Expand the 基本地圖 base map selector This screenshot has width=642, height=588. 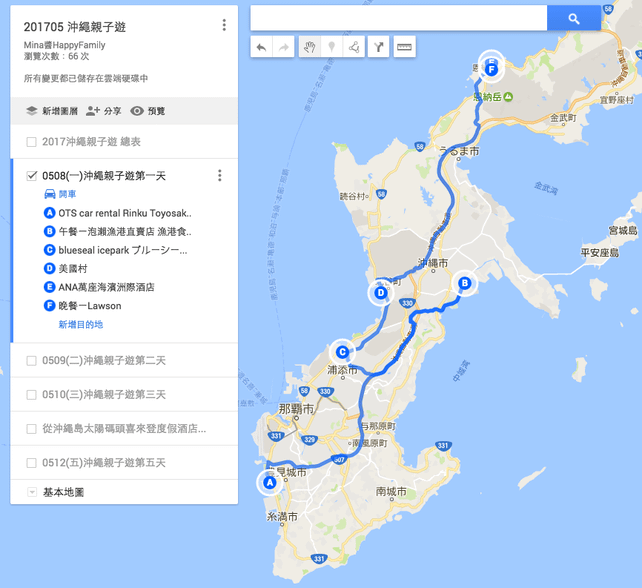click(x=32, y=492)
